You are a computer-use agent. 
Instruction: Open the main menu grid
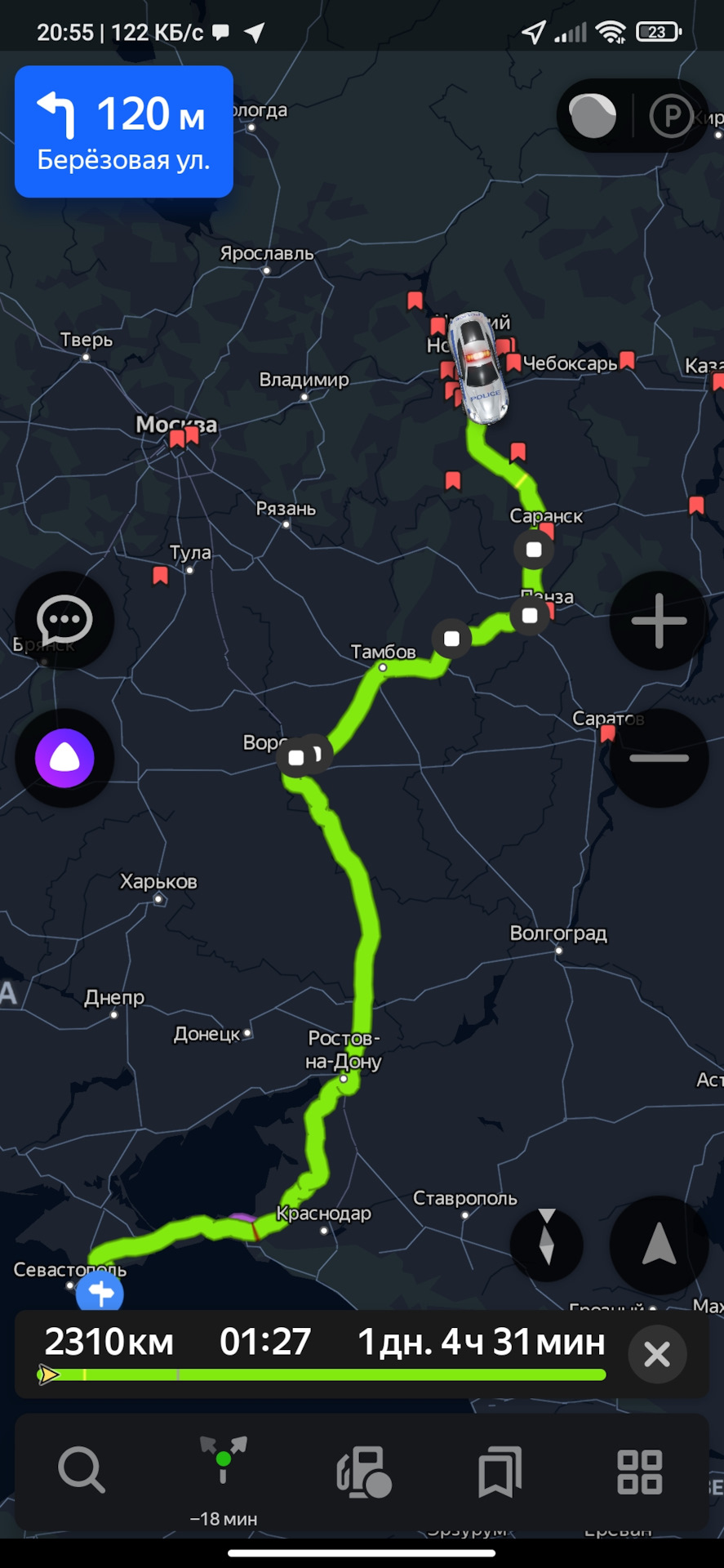click(x=639, y=1472)
